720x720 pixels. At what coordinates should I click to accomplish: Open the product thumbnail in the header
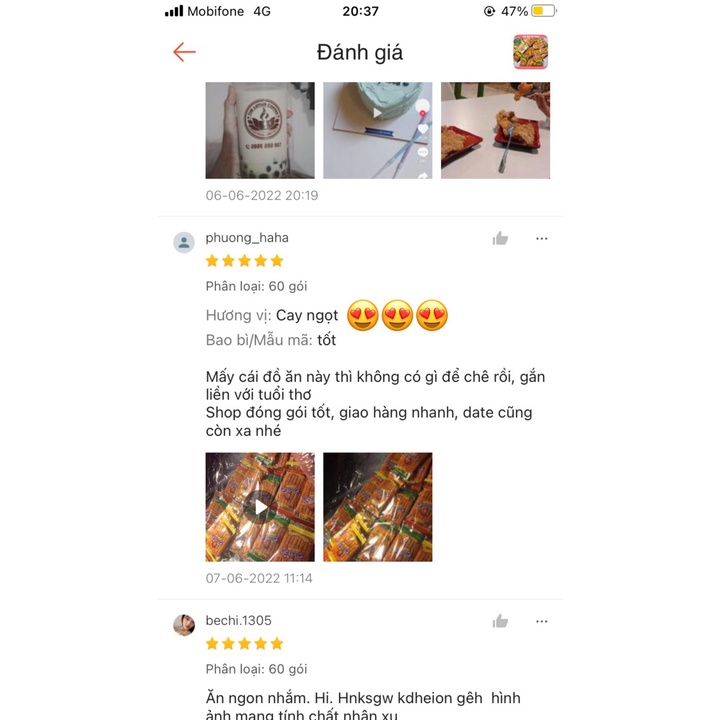coord(531,52)
